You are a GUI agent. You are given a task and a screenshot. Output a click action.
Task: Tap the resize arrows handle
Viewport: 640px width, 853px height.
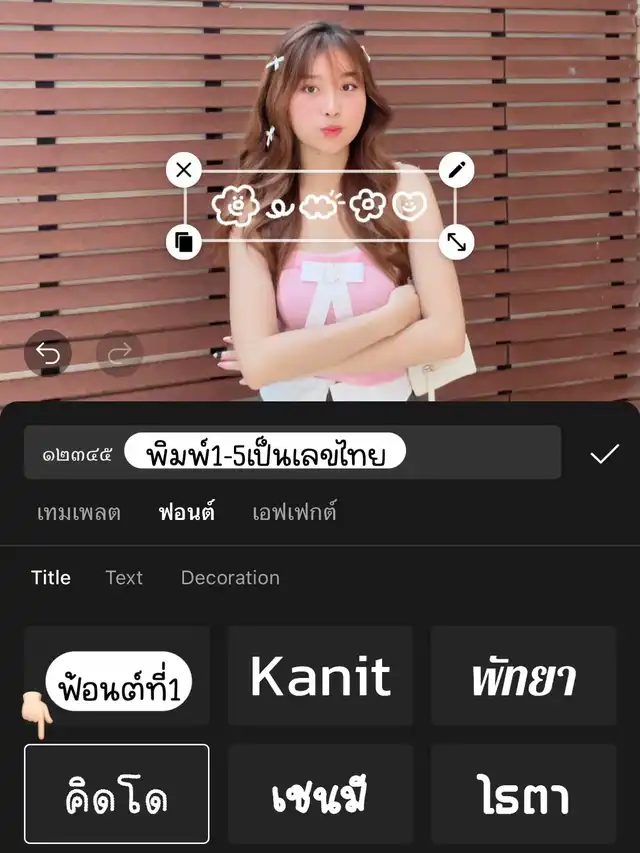(456, 242)
